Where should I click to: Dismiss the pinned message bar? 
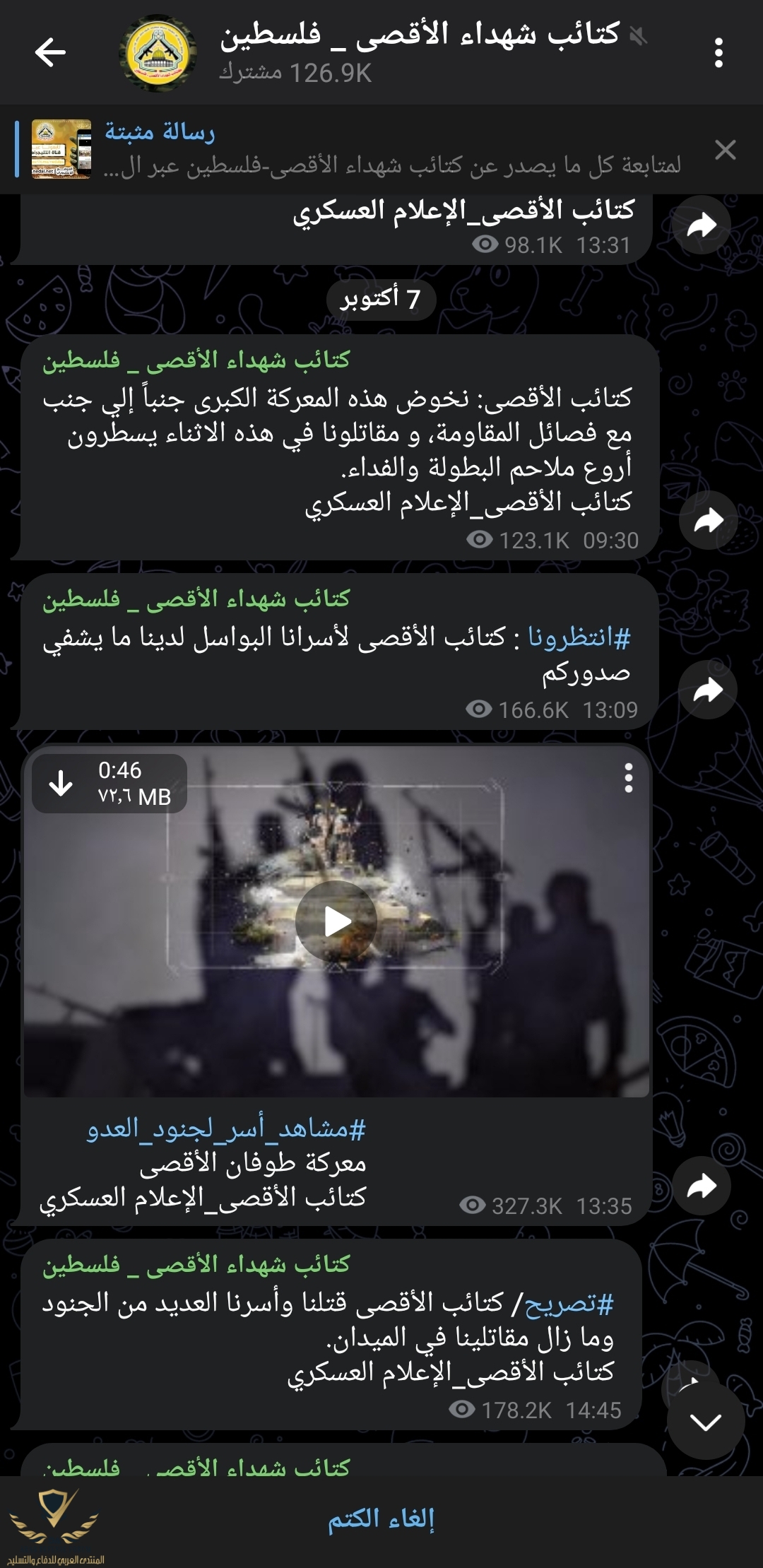pyautogui.click(x=725, y=150)
